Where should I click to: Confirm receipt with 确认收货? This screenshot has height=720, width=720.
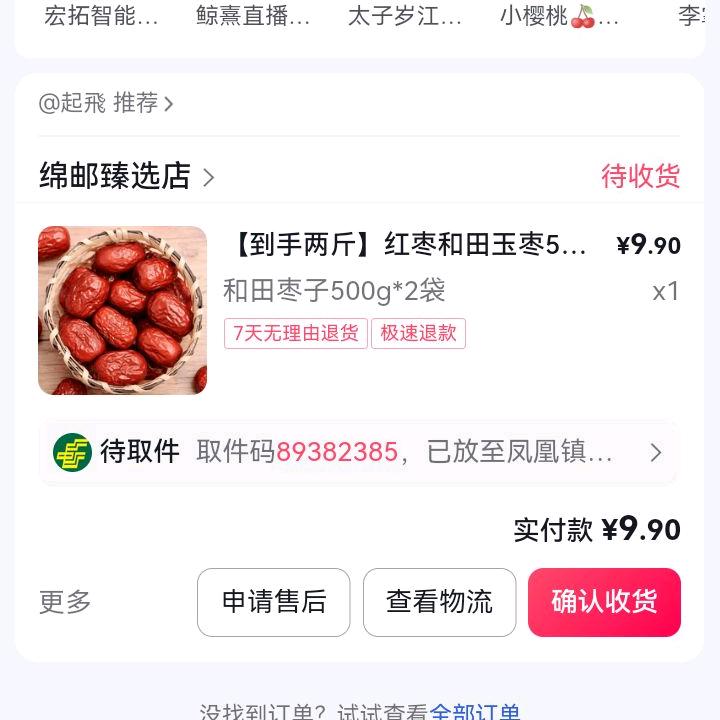coord(604,602)
